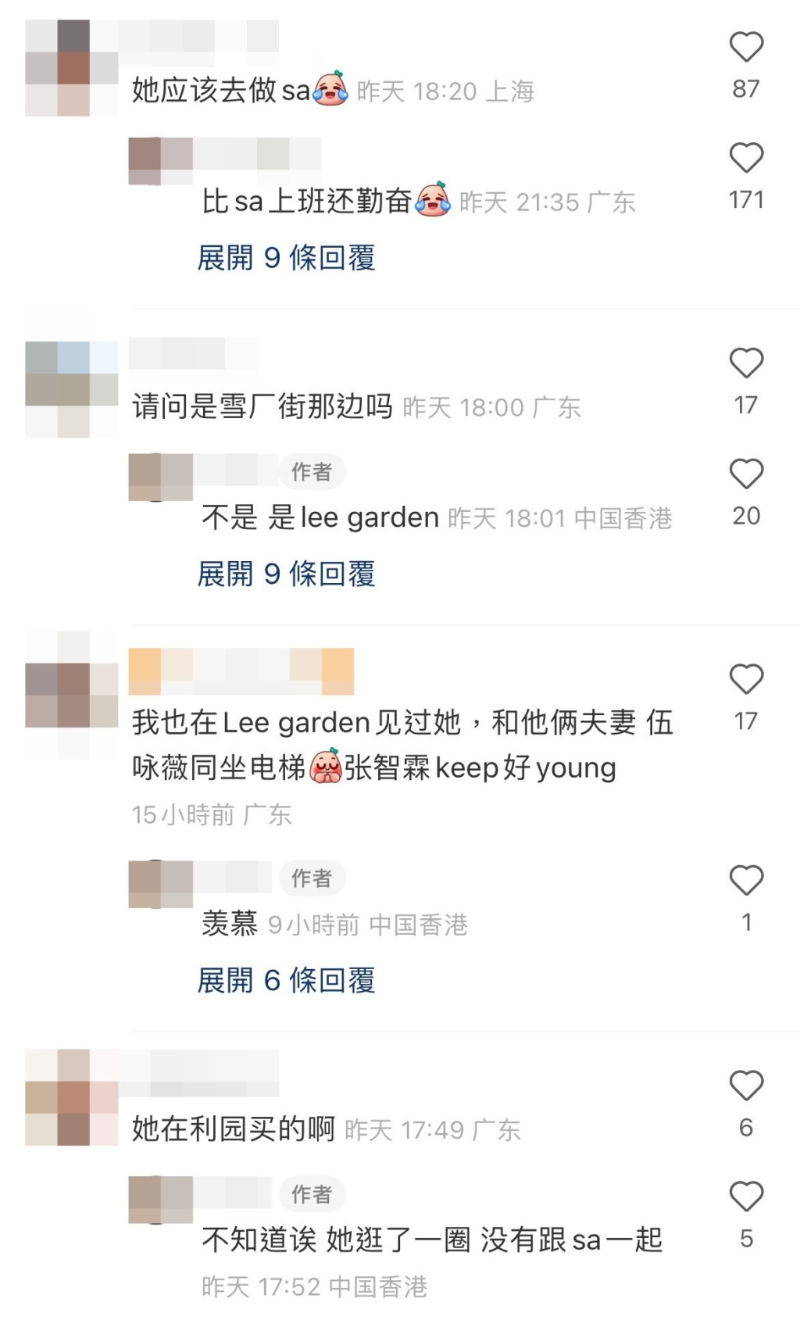Expand the 9 replies under the first comment

(x=286, y=258)
